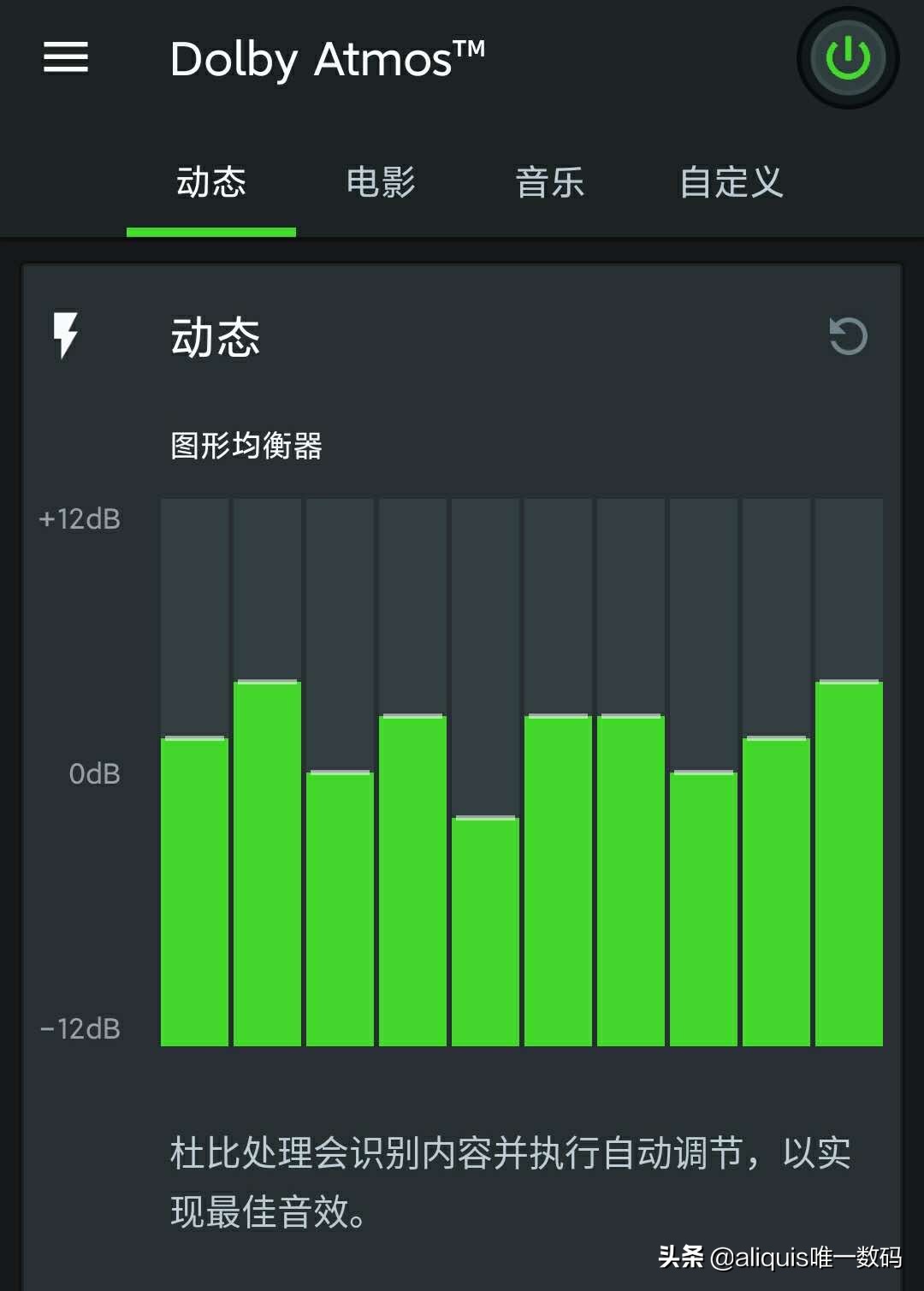The height and width of the screenshot is (1291, 924).
Task: Click the Dolby Atmos power icon
Action: pos(846,56)
